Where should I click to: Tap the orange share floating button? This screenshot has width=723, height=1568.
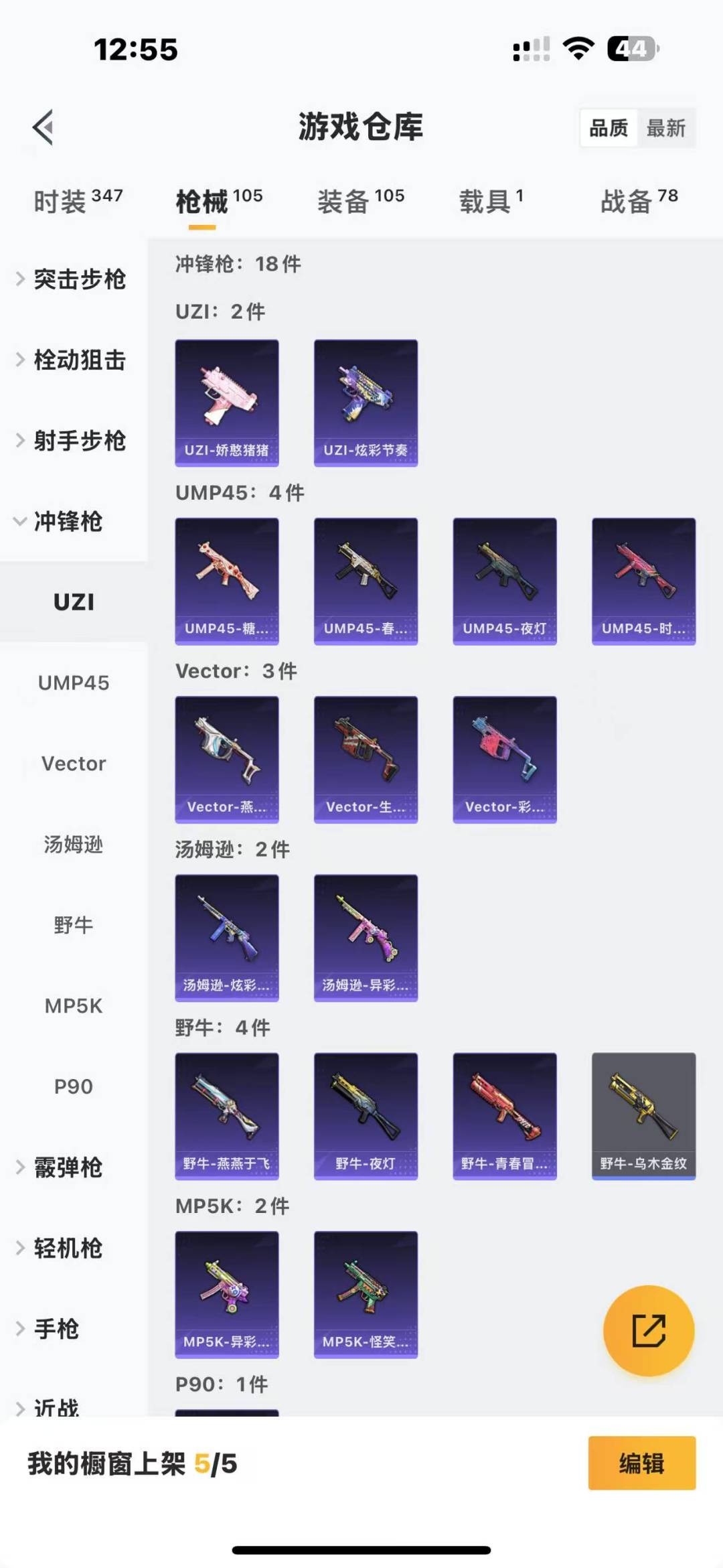[649, 1330]
